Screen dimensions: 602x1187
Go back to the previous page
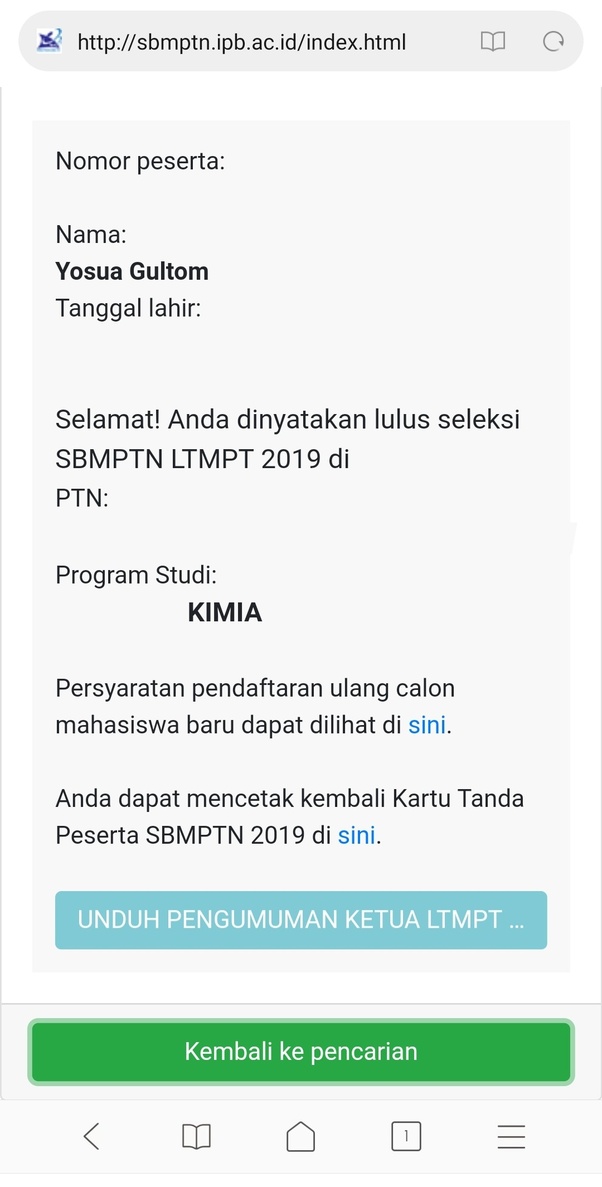tap(92, 1136)
